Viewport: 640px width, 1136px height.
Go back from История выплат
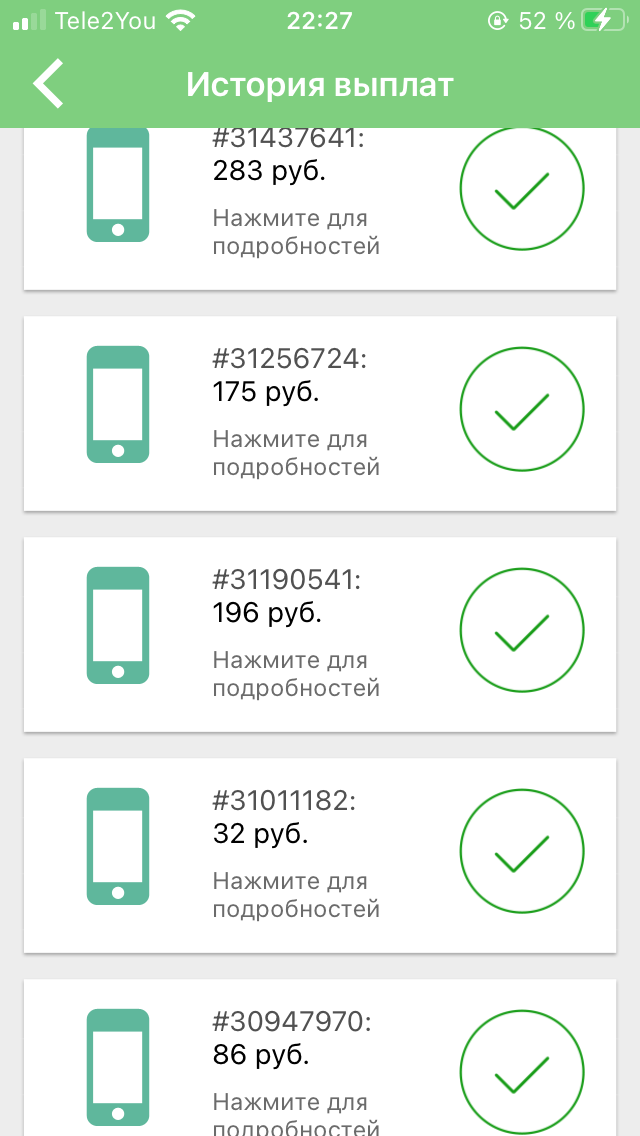(48, 84)
